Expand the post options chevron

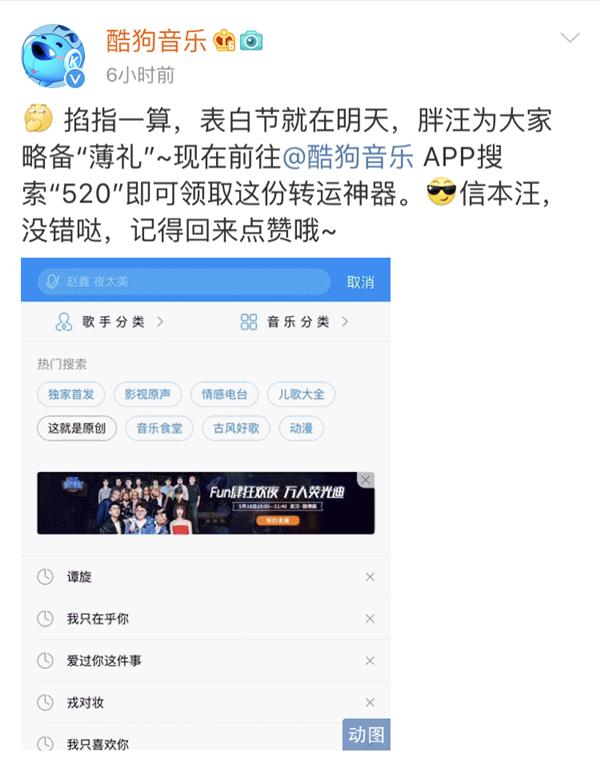point(570,39)
